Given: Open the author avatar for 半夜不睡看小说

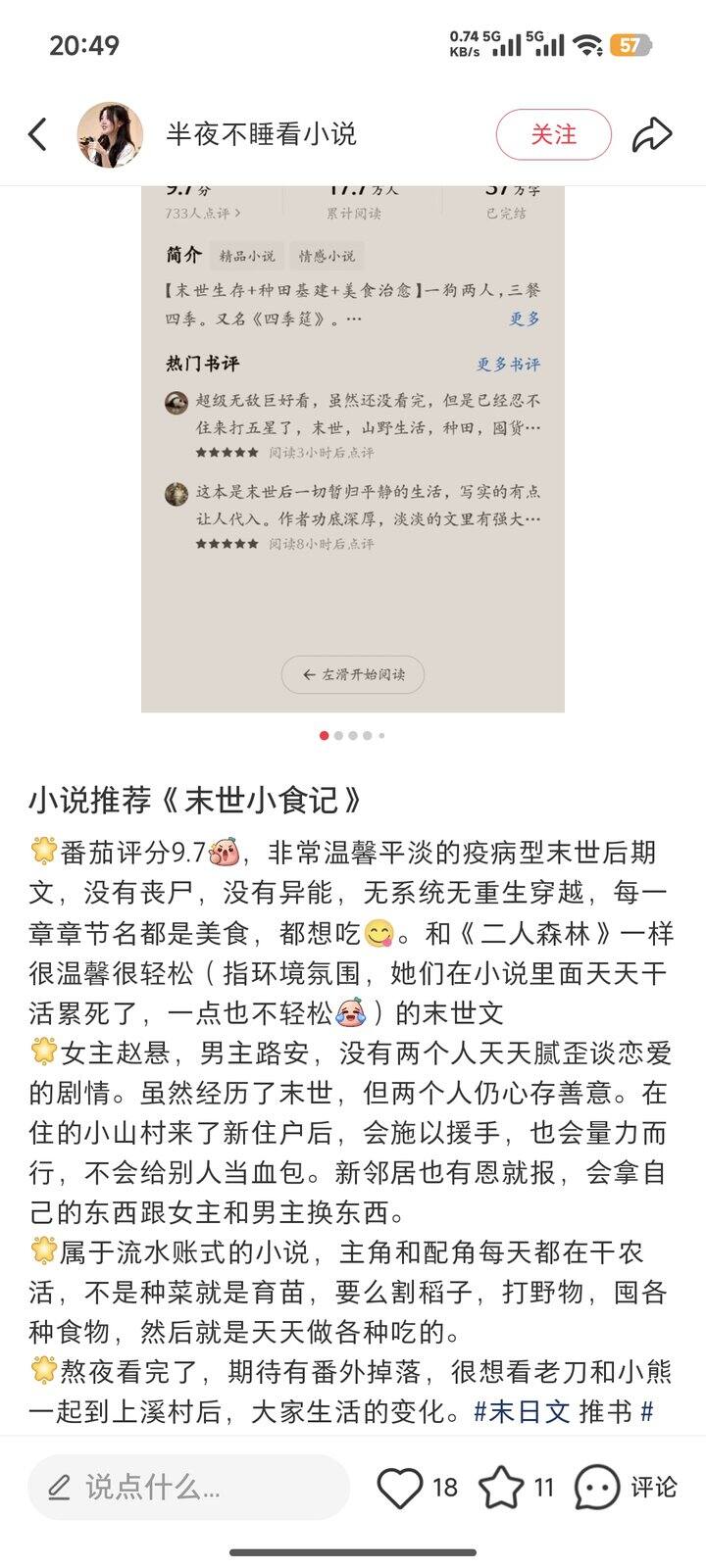Looking at the screenshot, I should tap(110, 134).
